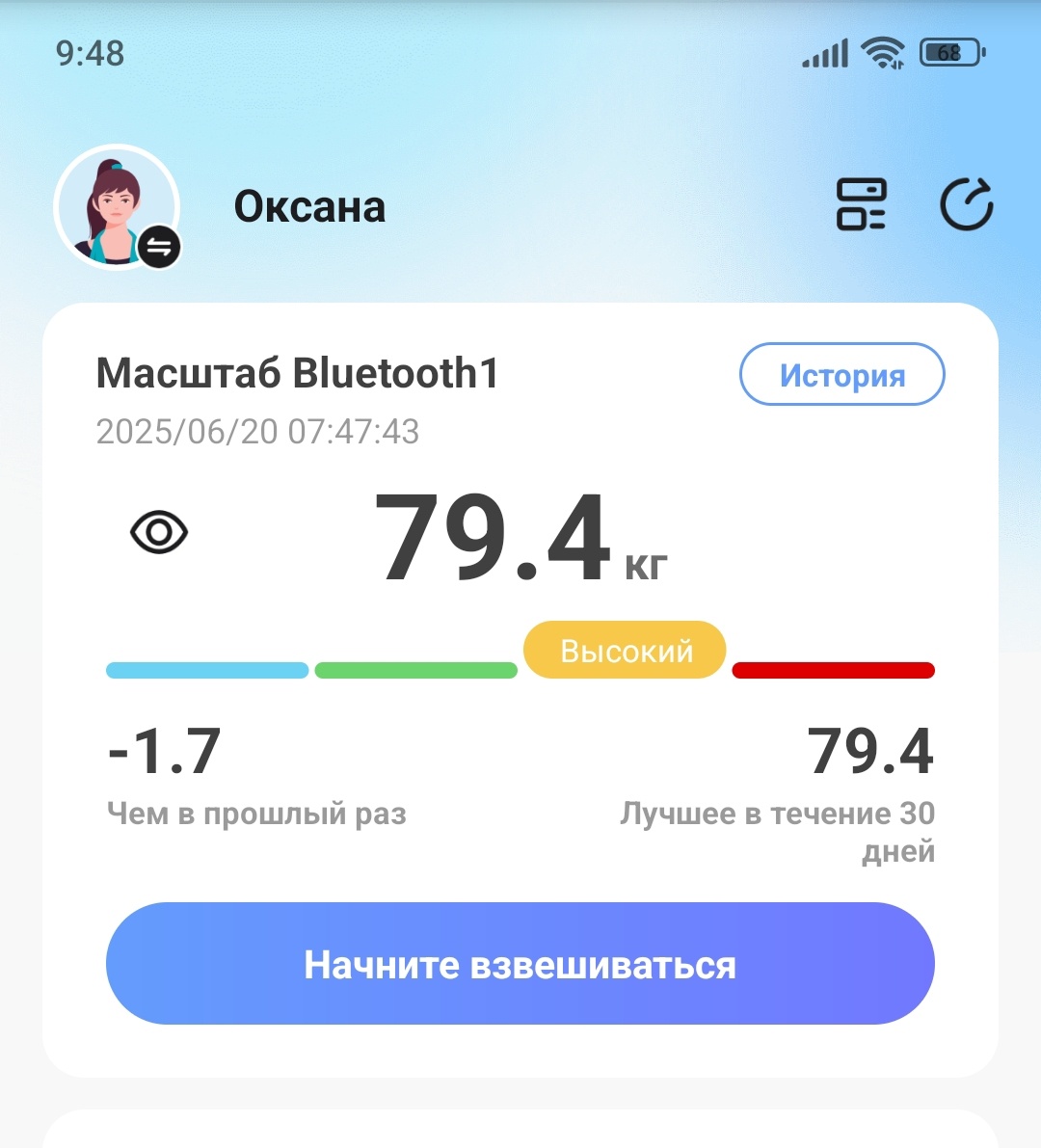1041x1148 pixels.
Task: Tap the name Оксана to switch user
Action: point(309,205)
